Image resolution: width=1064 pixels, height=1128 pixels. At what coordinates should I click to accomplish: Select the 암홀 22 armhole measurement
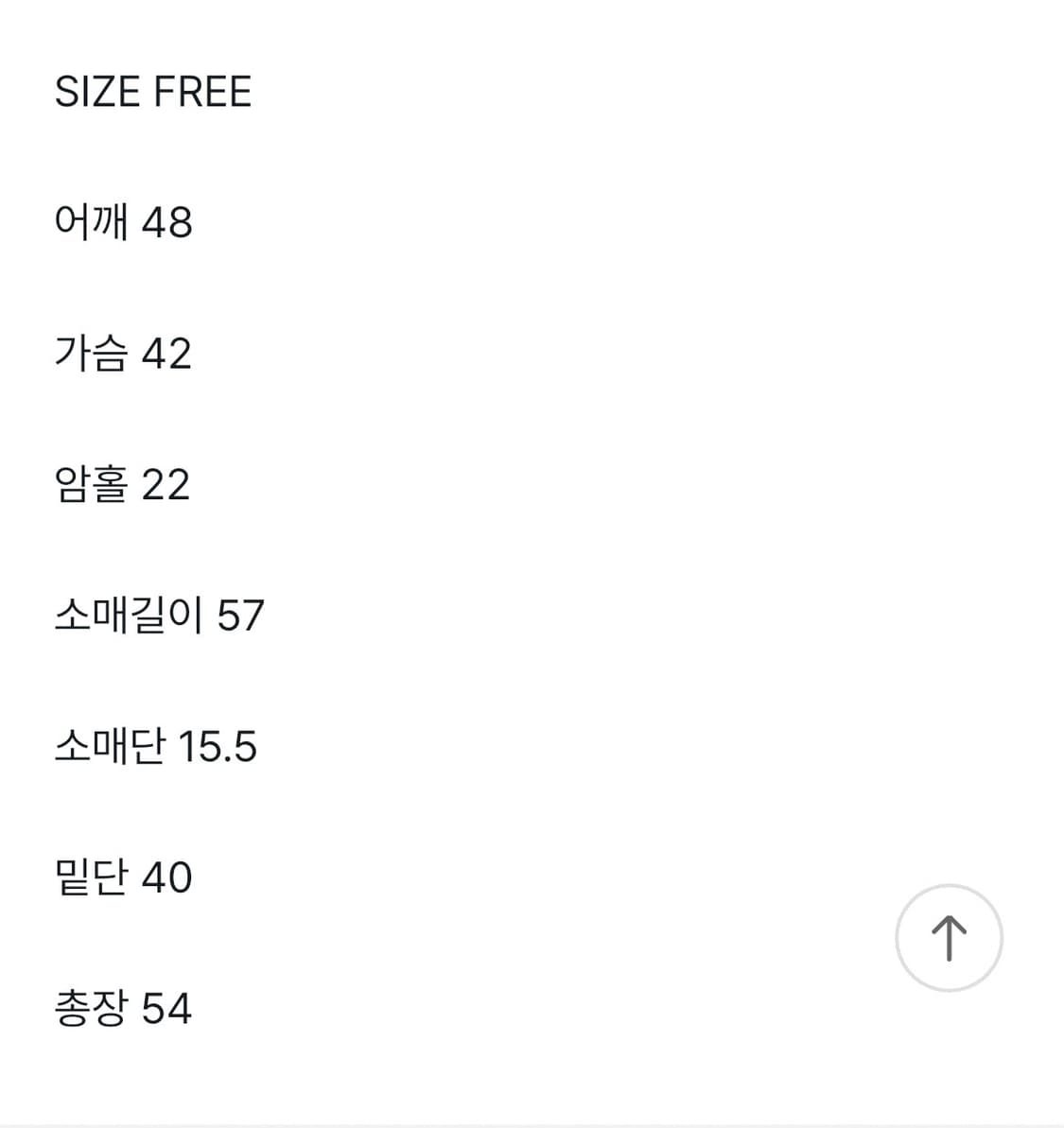click(x=122, y=485)
